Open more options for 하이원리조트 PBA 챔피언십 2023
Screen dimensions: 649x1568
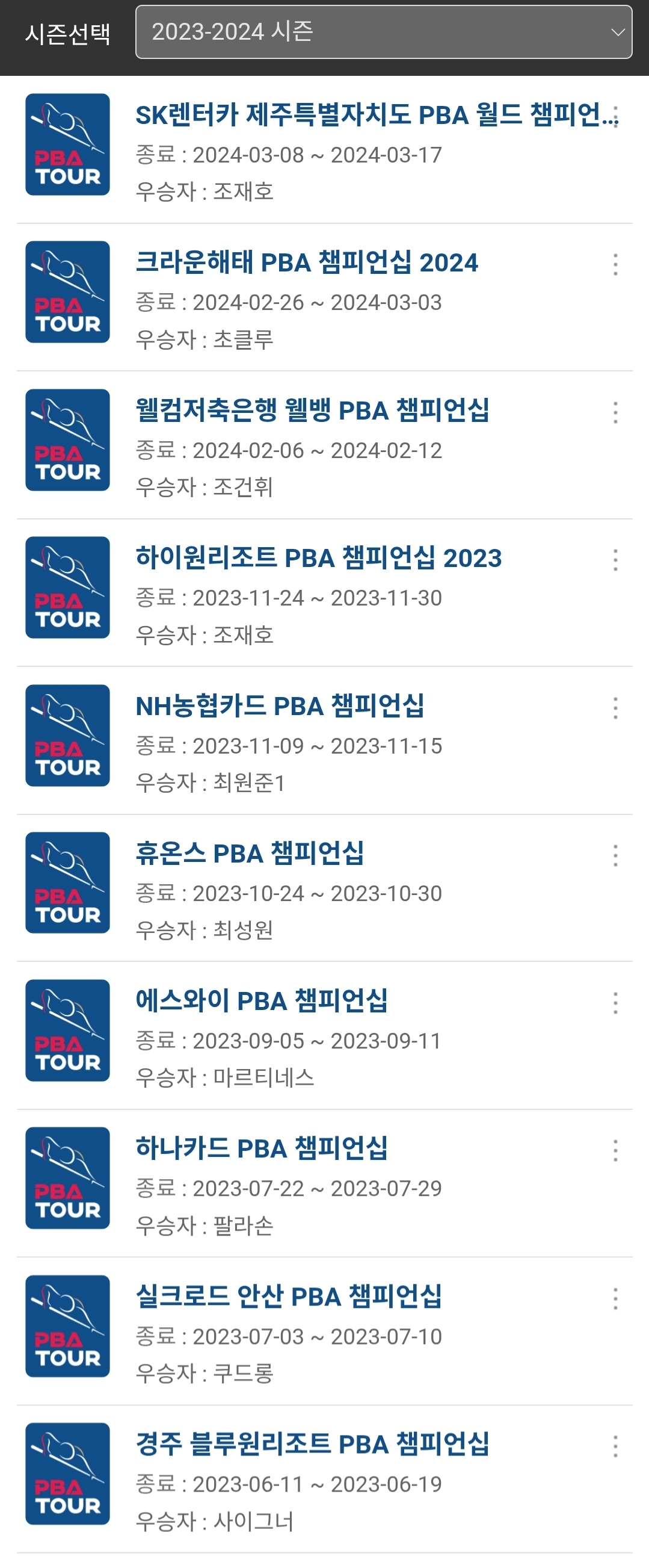(x=615, y=560)
